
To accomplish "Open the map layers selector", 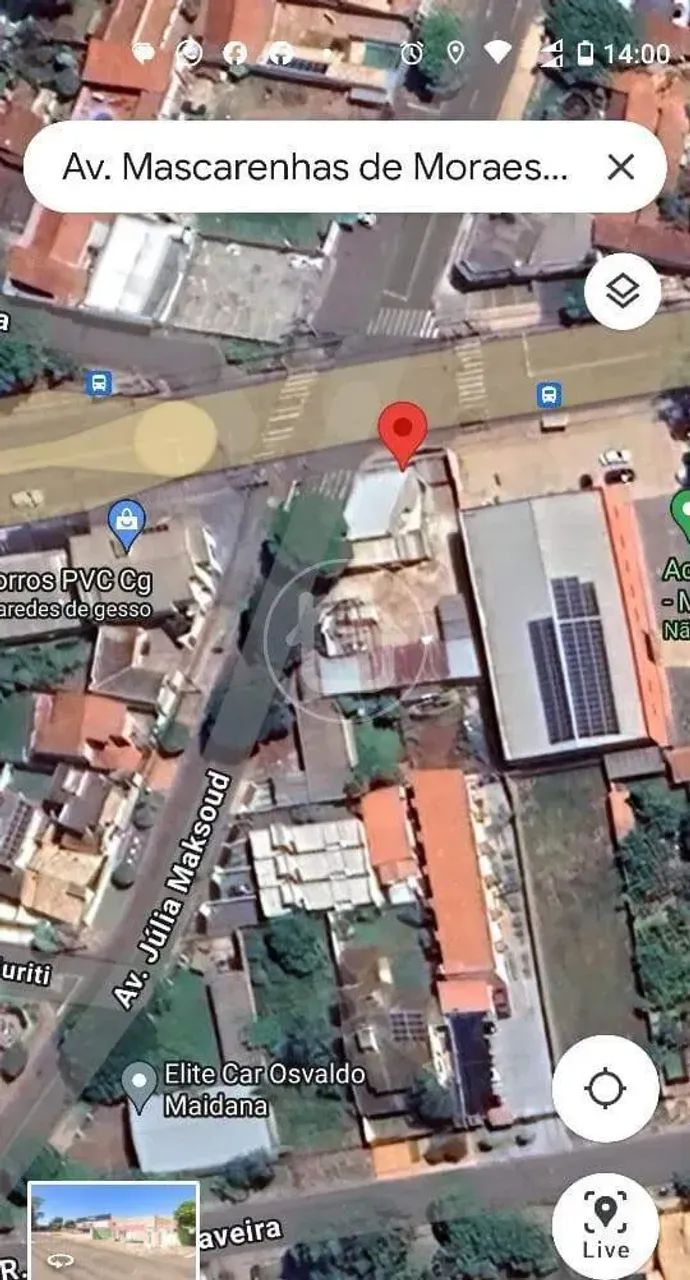I will point(622,292).
